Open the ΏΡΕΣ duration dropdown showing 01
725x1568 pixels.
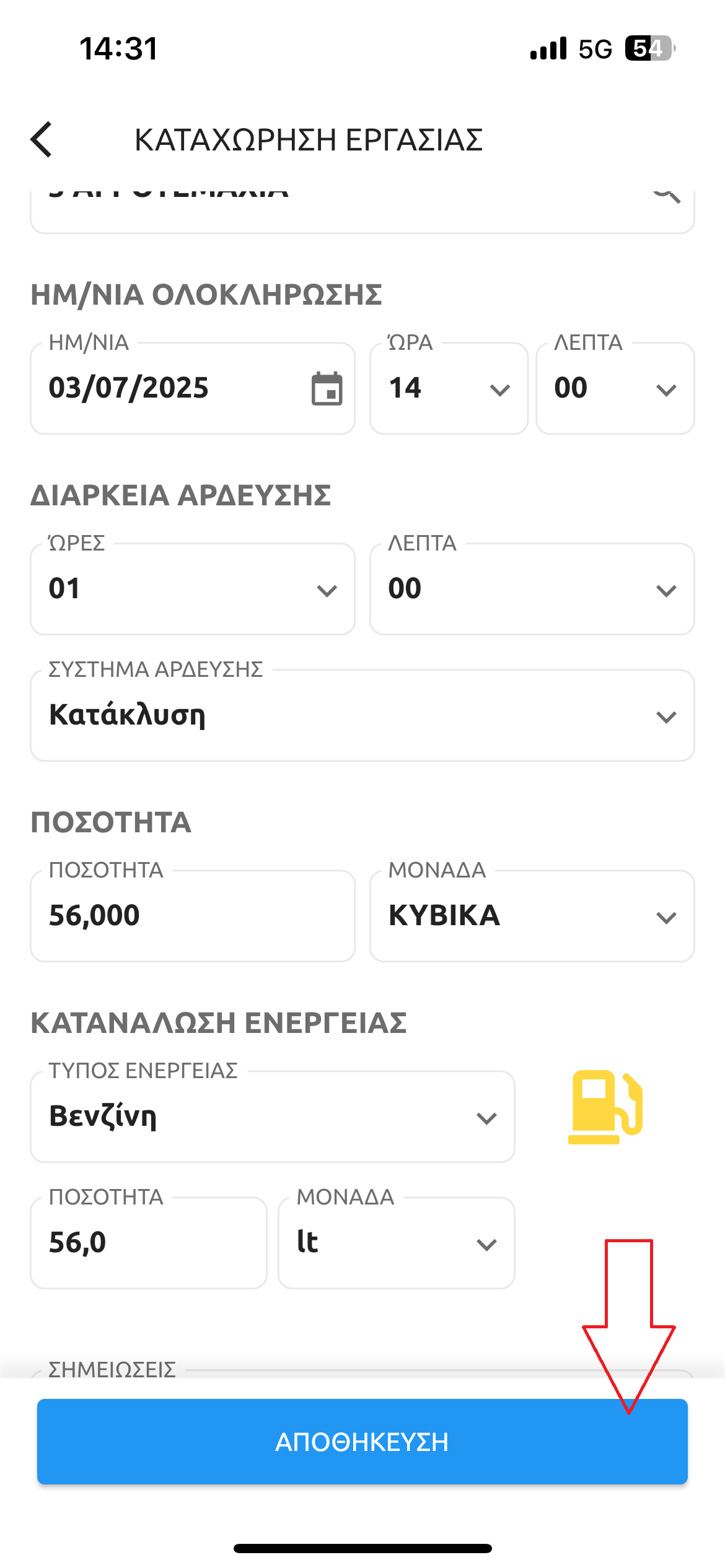(x=193, y=589)
